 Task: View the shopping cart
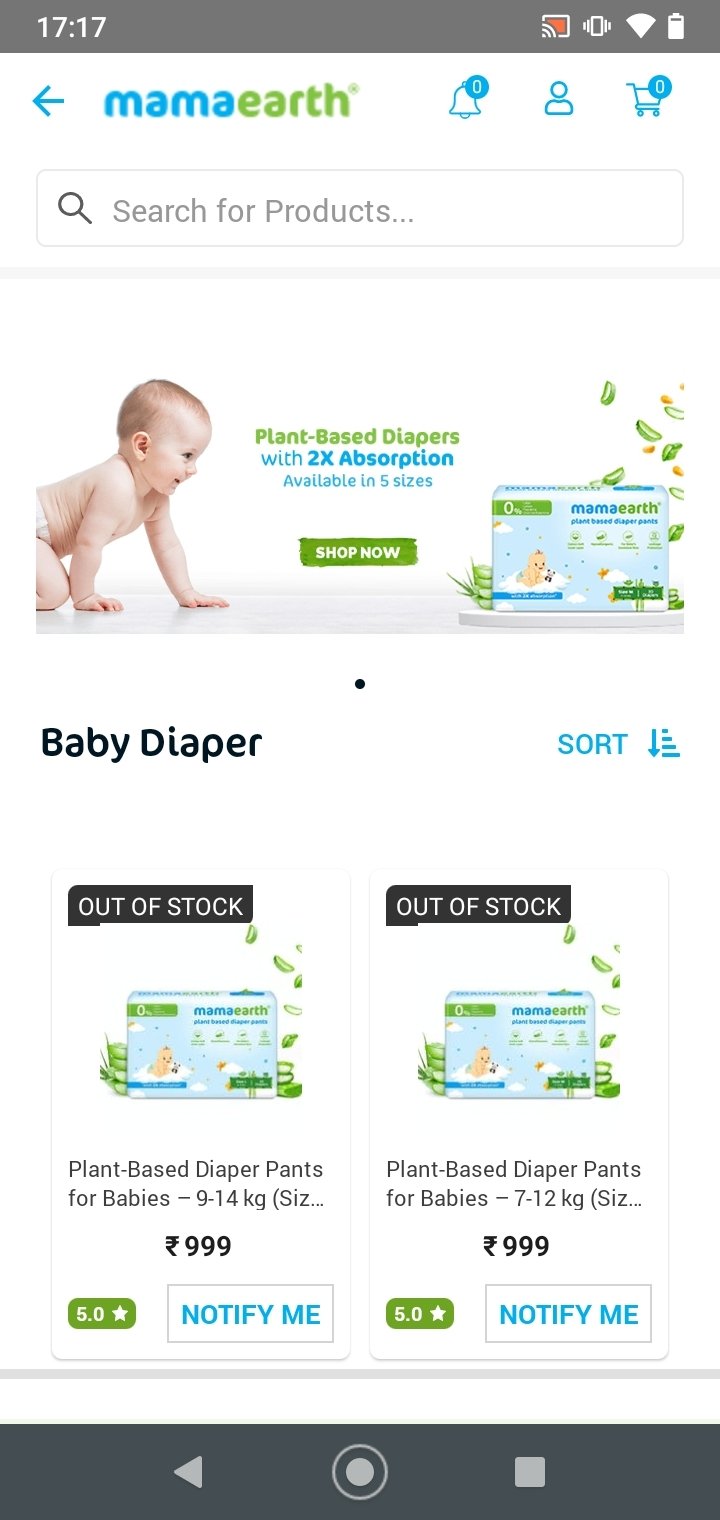point(649,98)
